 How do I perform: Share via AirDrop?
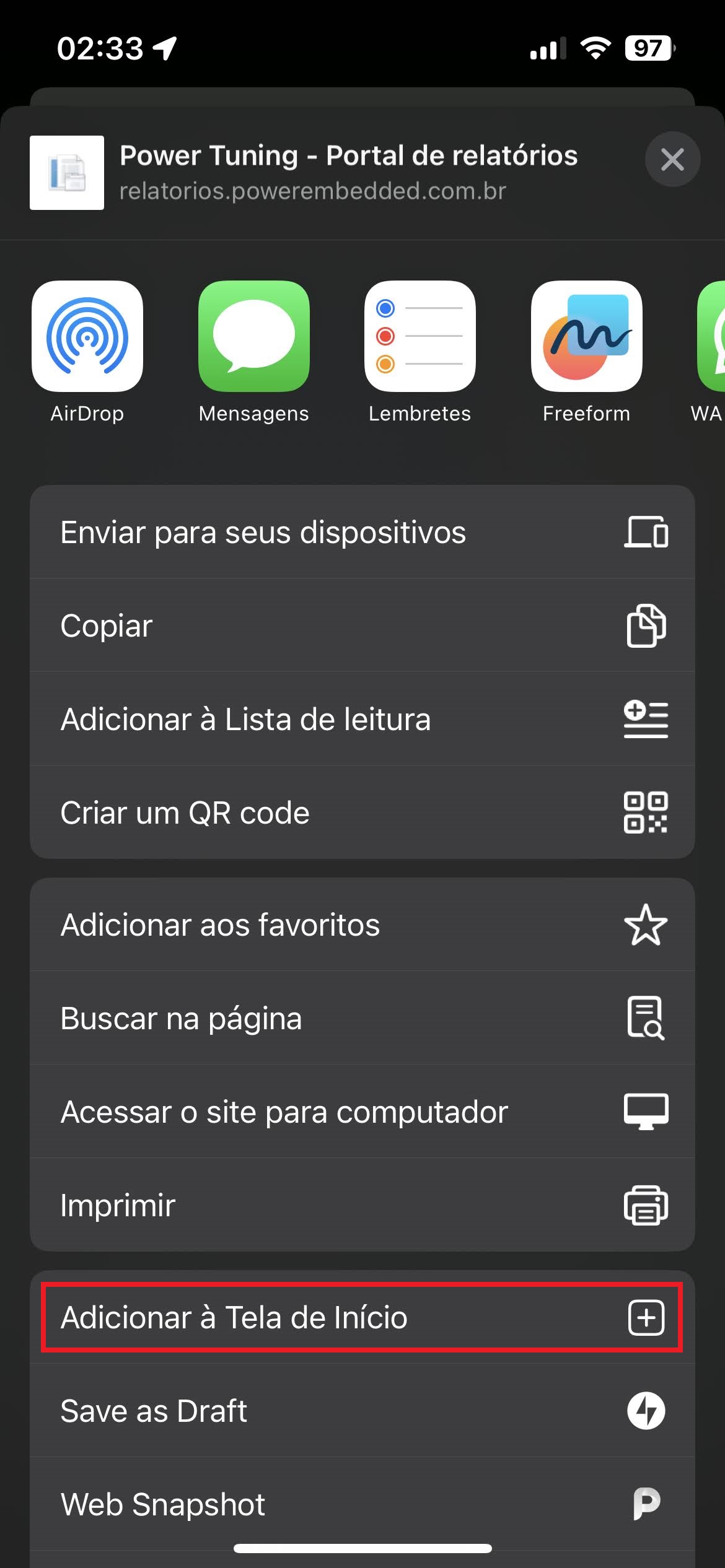[87, 336]
